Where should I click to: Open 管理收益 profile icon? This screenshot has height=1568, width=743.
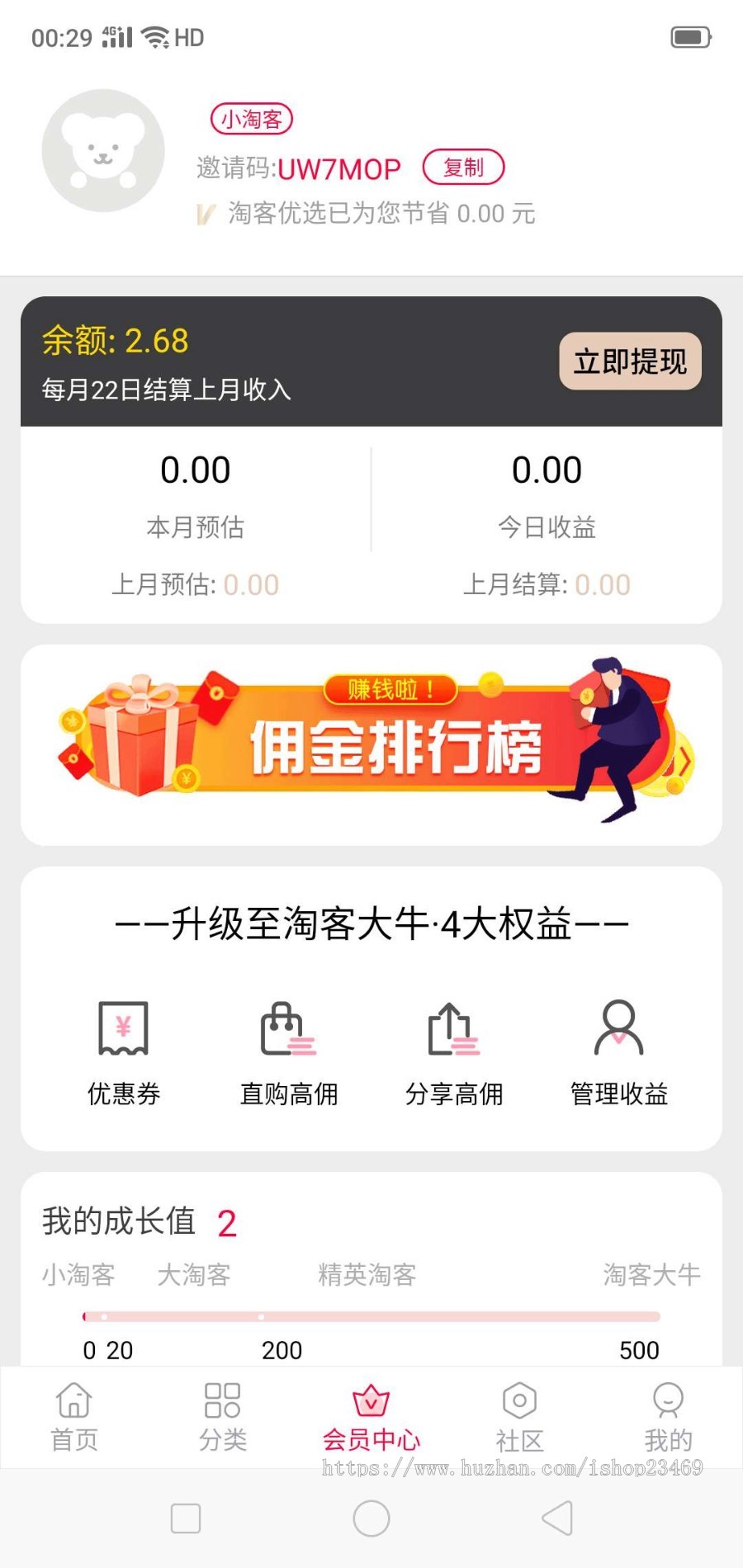(x=617, y=1030)
